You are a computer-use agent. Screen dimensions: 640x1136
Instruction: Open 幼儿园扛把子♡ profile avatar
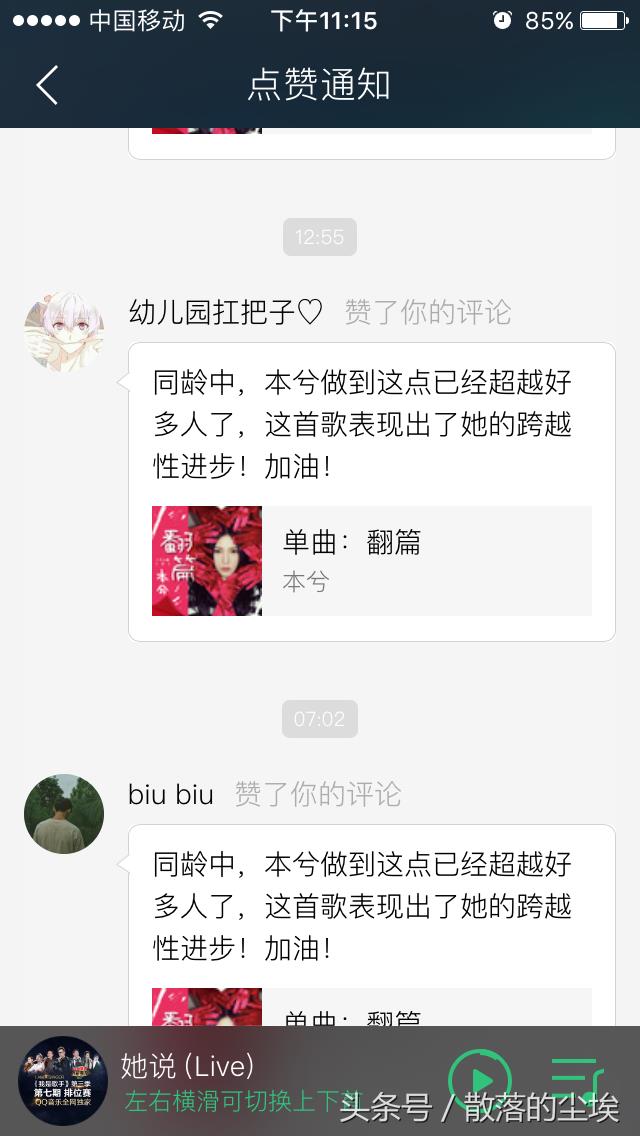(64, 332)
